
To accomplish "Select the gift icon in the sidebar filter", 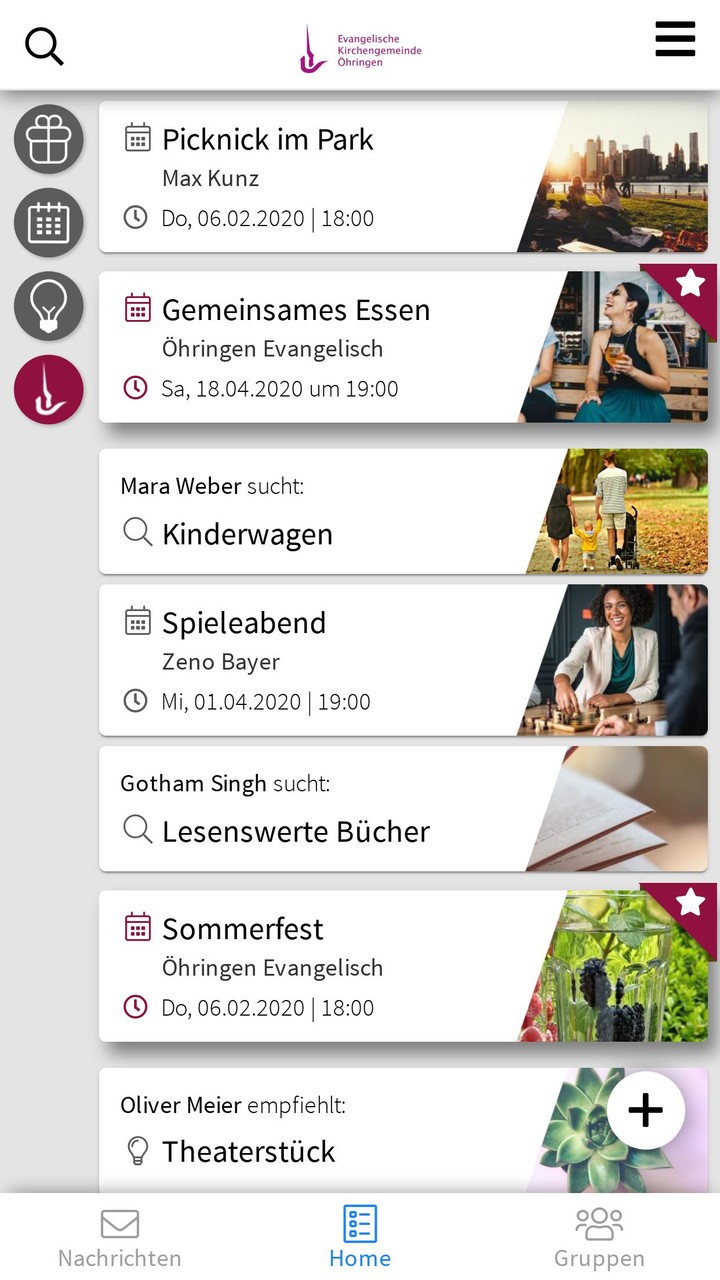I will (48, 139).
